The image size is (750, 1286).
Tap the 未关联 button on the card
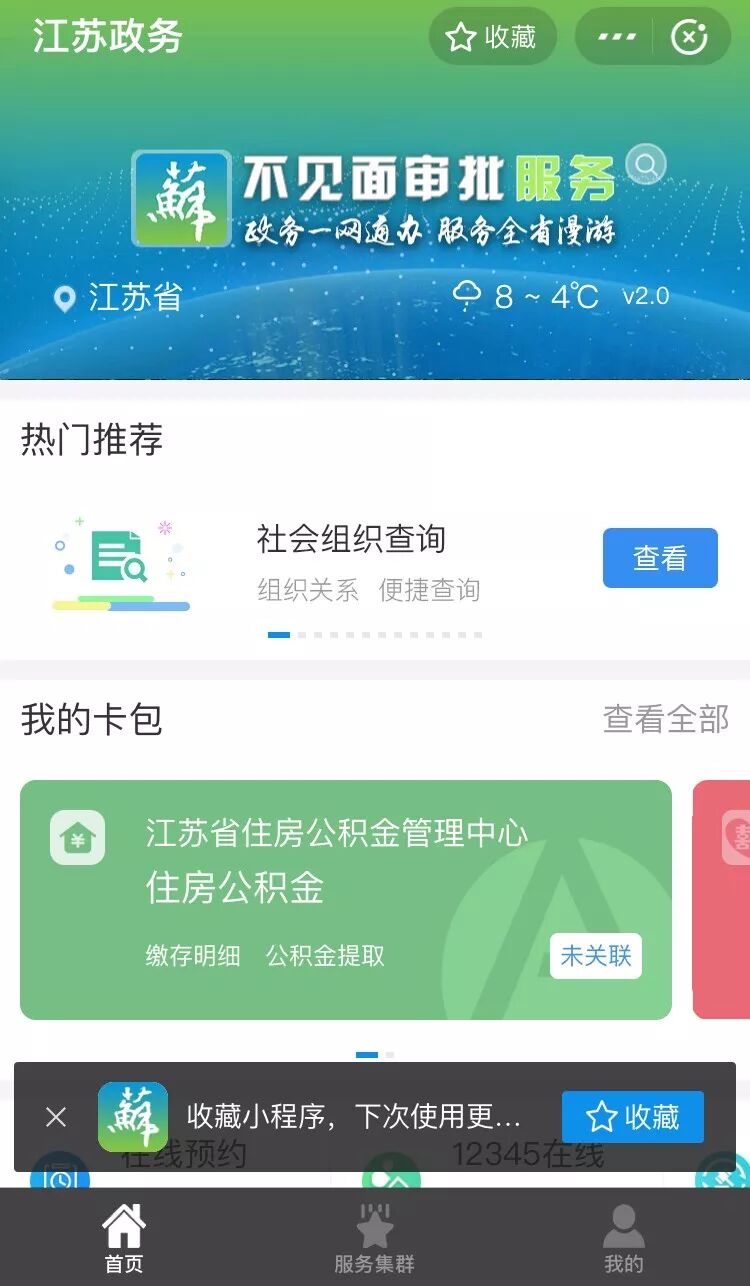click(x=596, y=956)
